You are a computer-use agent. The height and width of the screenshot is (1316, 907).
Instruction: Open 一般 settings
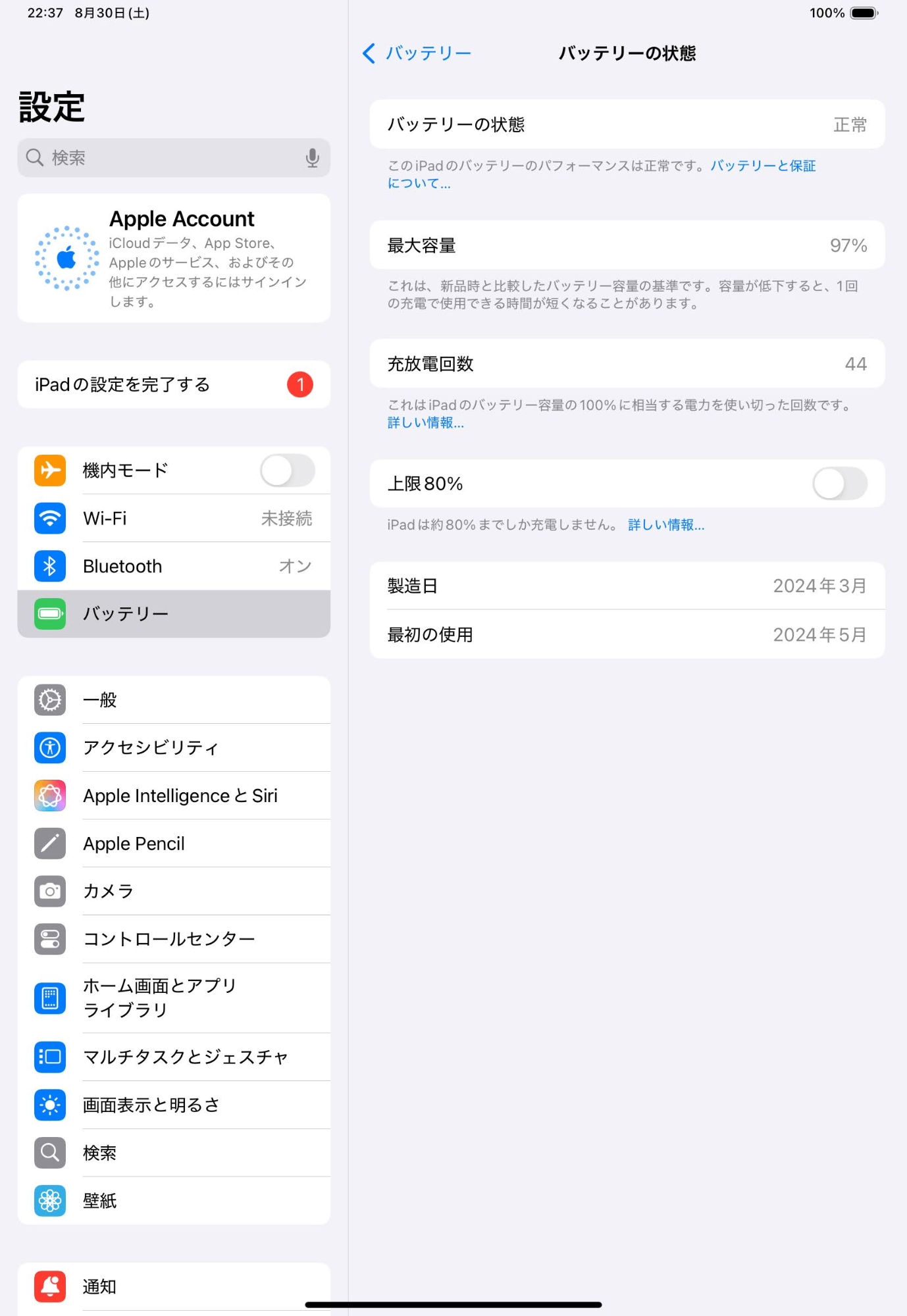coord(174,700)
